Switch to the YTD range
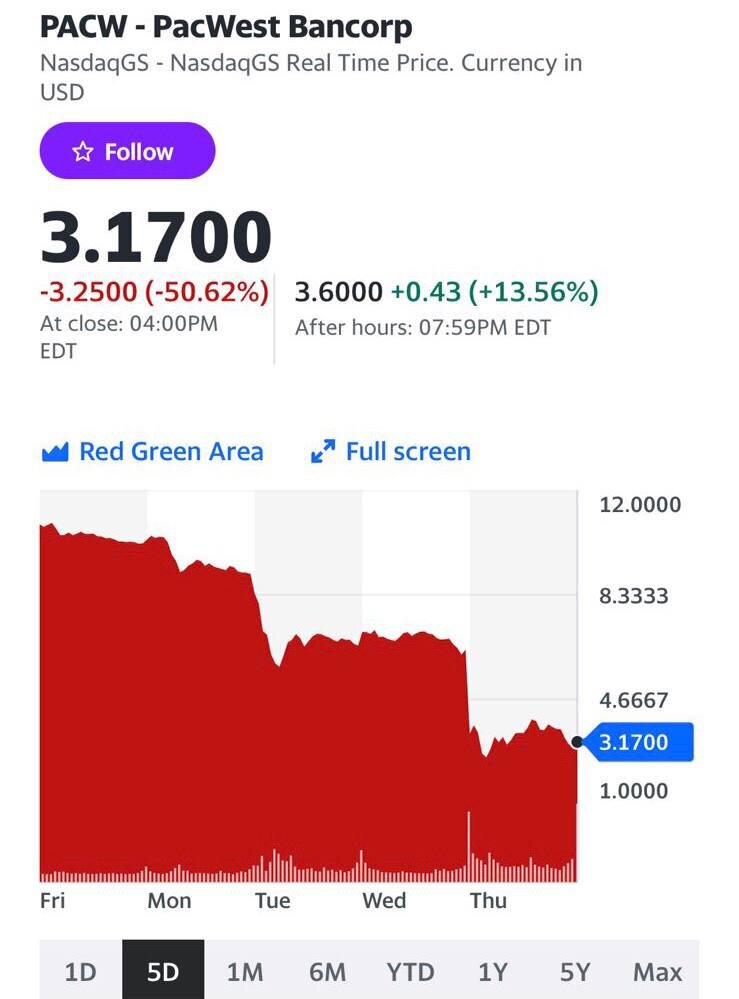 [410, 972]
